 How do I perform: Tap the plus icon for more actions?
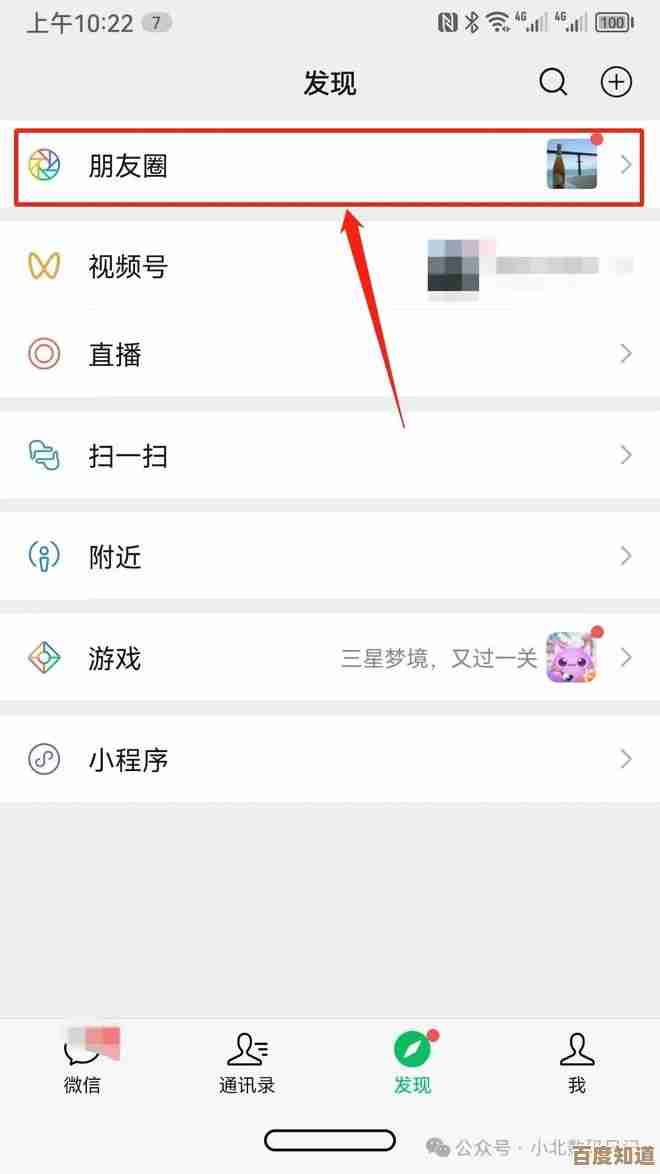coord(616,82)
